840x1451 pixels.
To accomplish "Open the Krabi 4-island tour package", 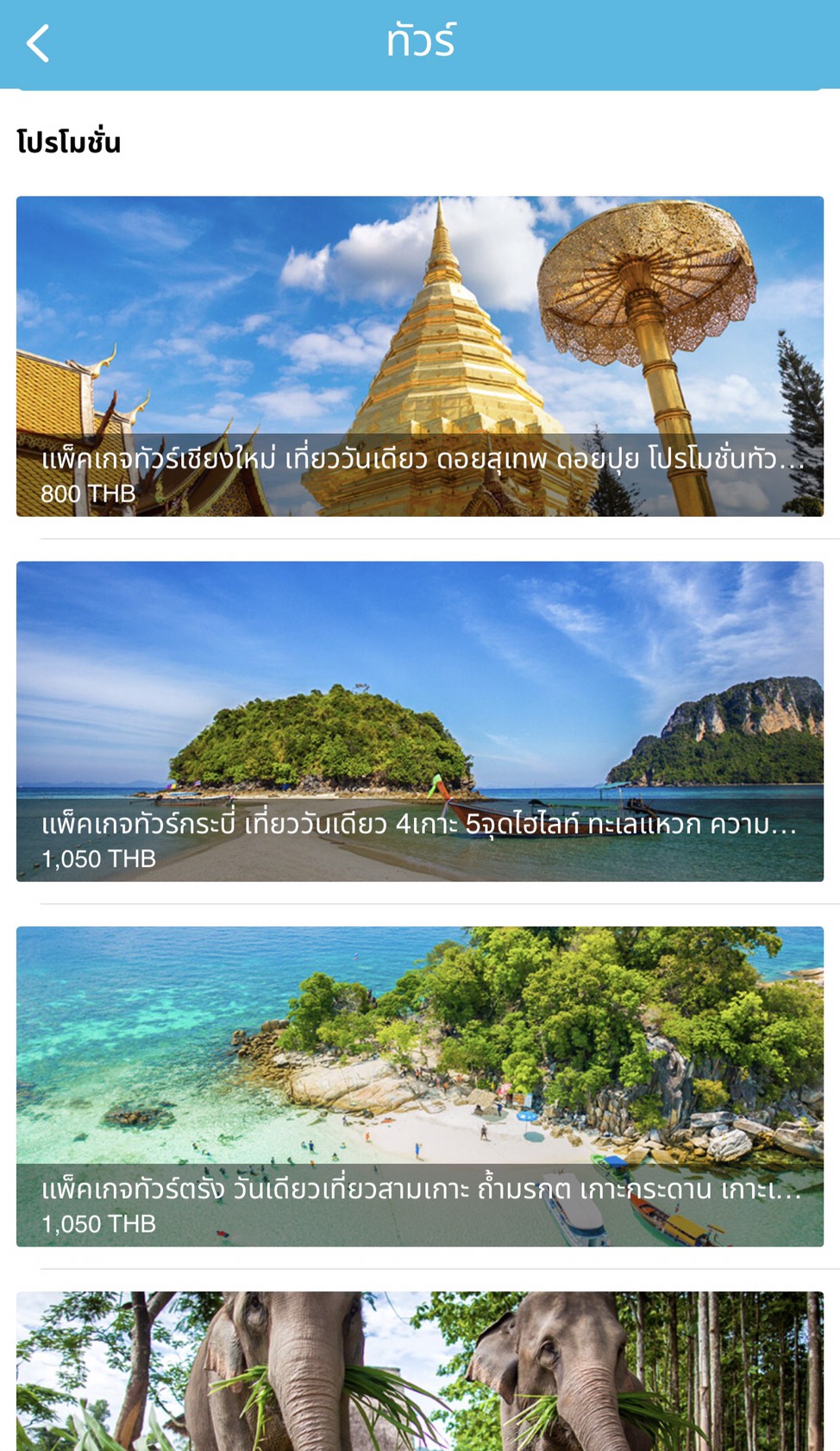I will tap(420, 721).
